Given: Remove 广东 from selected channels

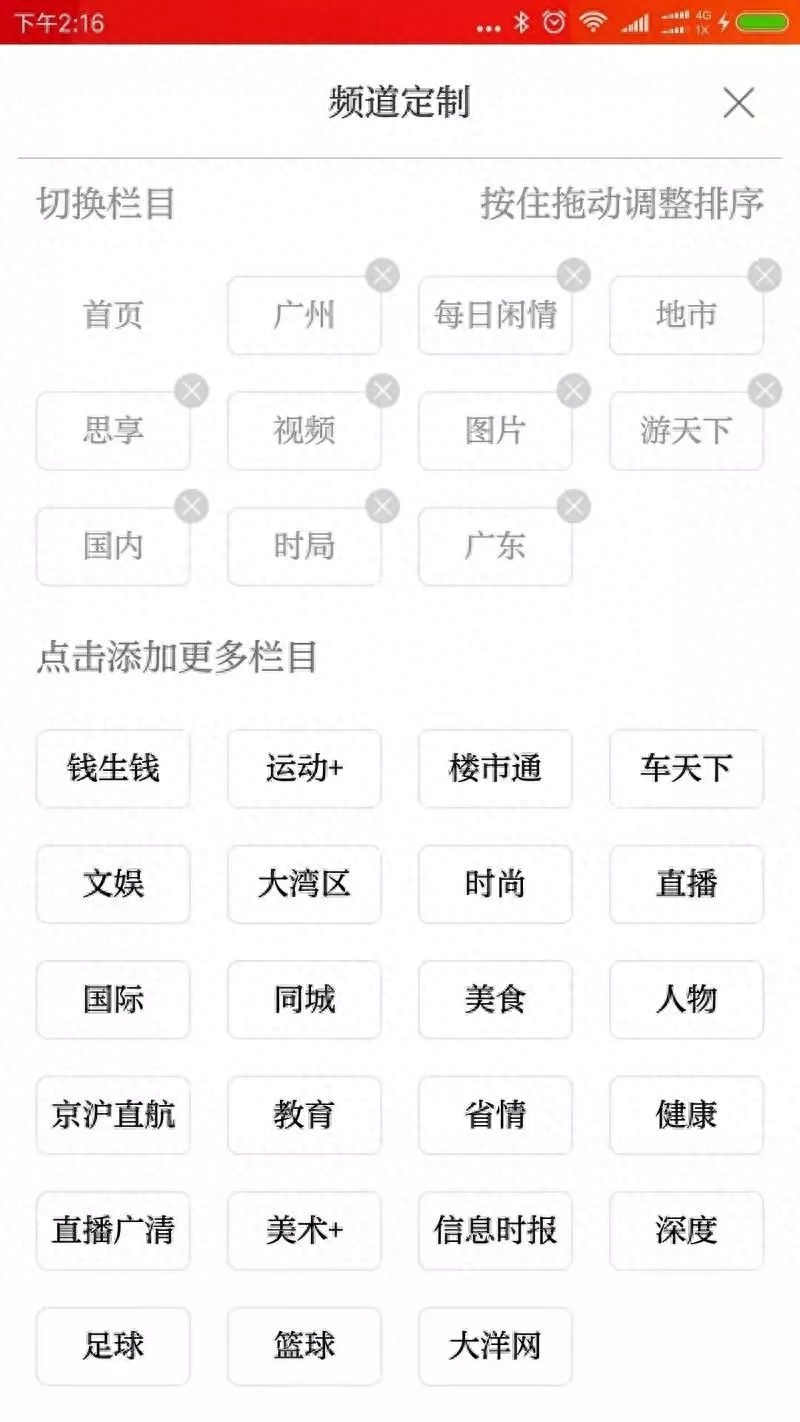Looking at the screenshot, I should pos(573,506).
